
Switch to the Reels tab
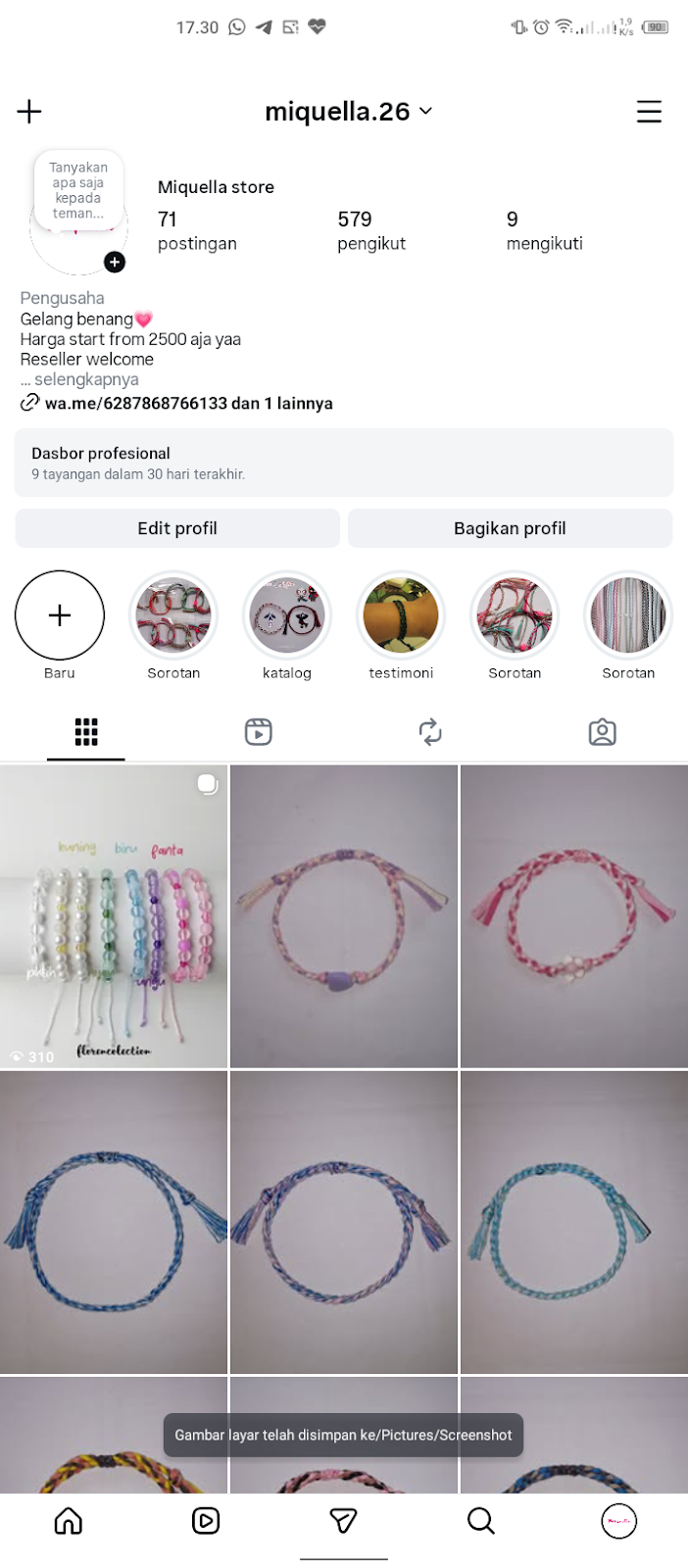click(258, 732)
